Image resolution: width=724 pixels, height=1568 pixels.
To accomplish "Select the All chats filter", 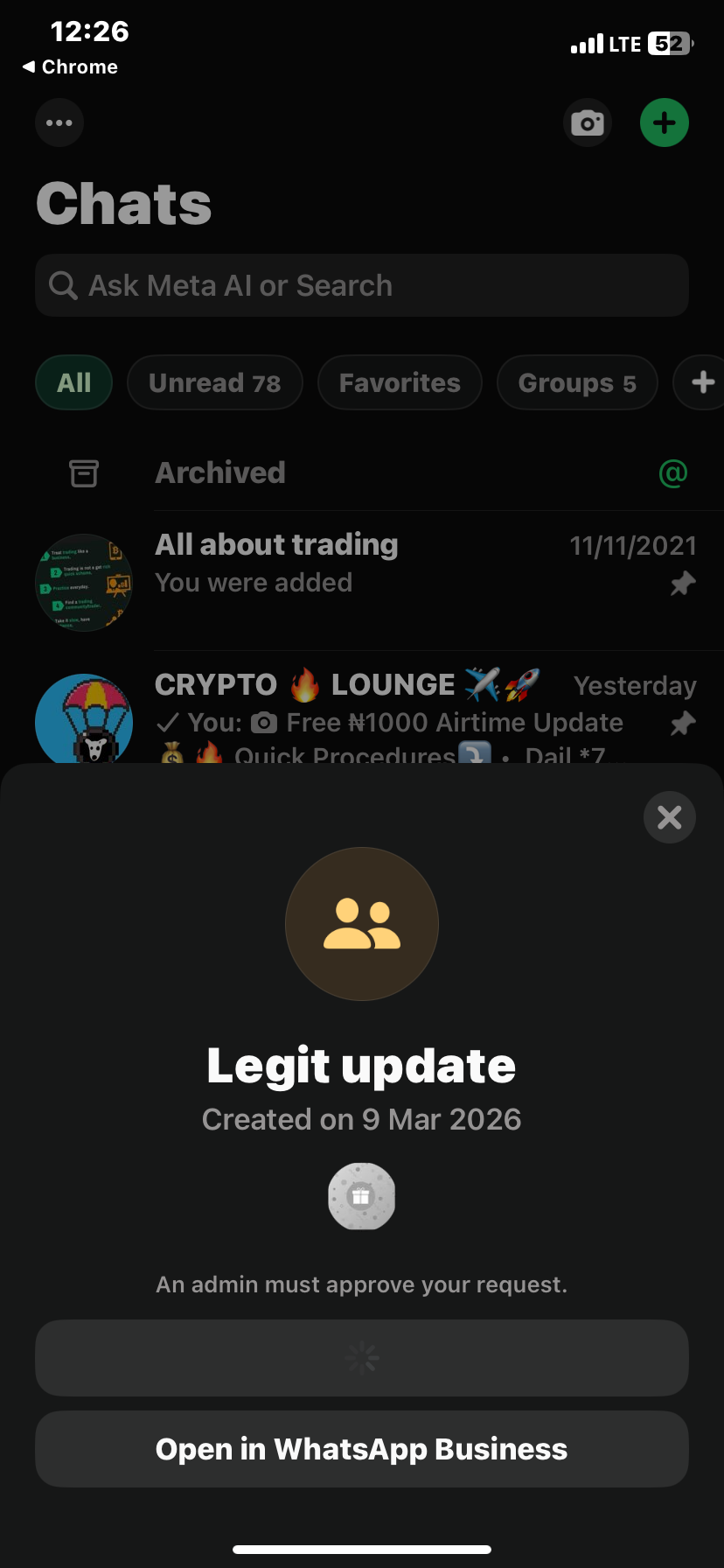I will coord(74,382).
